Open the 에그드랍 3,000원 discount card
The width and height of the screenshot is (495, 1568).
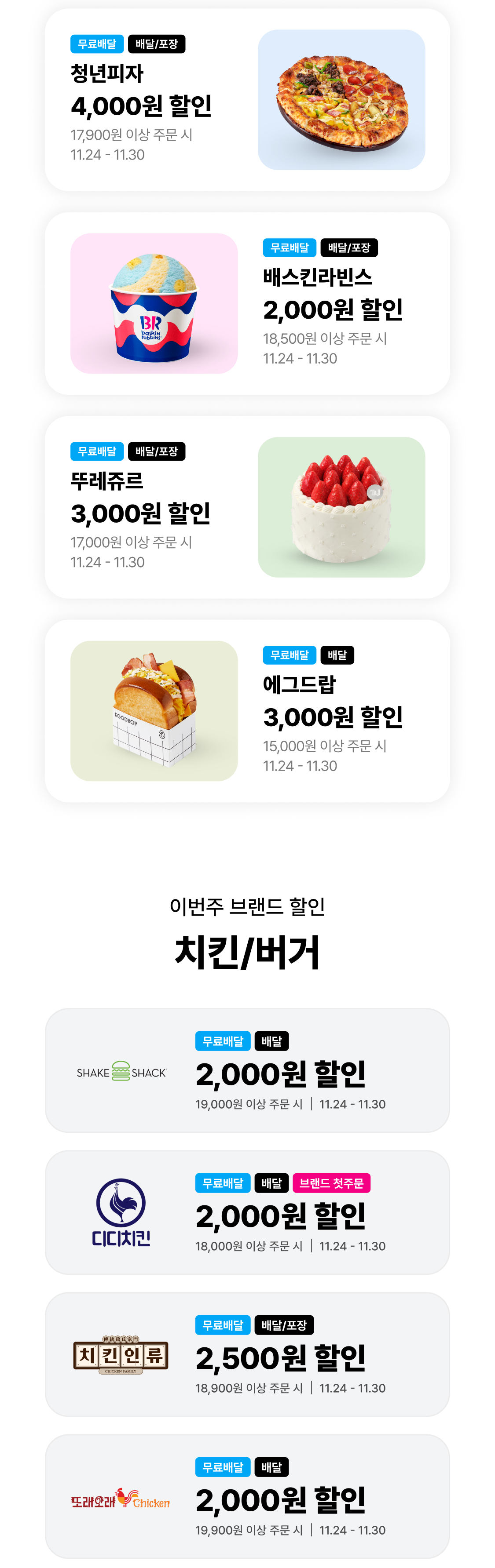point(247,711)
